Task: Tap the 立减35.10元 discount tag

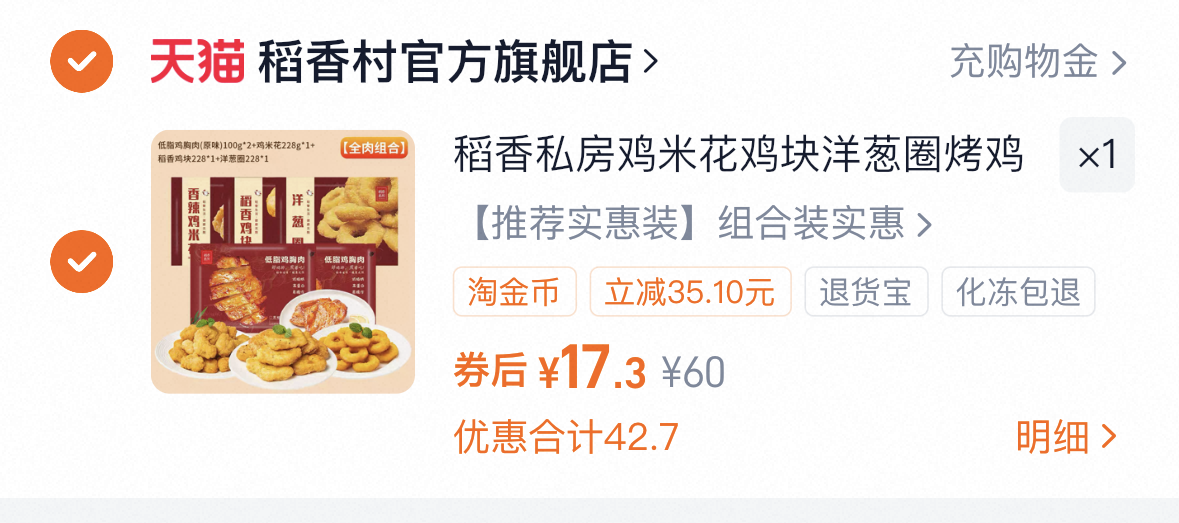Action: pos(690,292)
